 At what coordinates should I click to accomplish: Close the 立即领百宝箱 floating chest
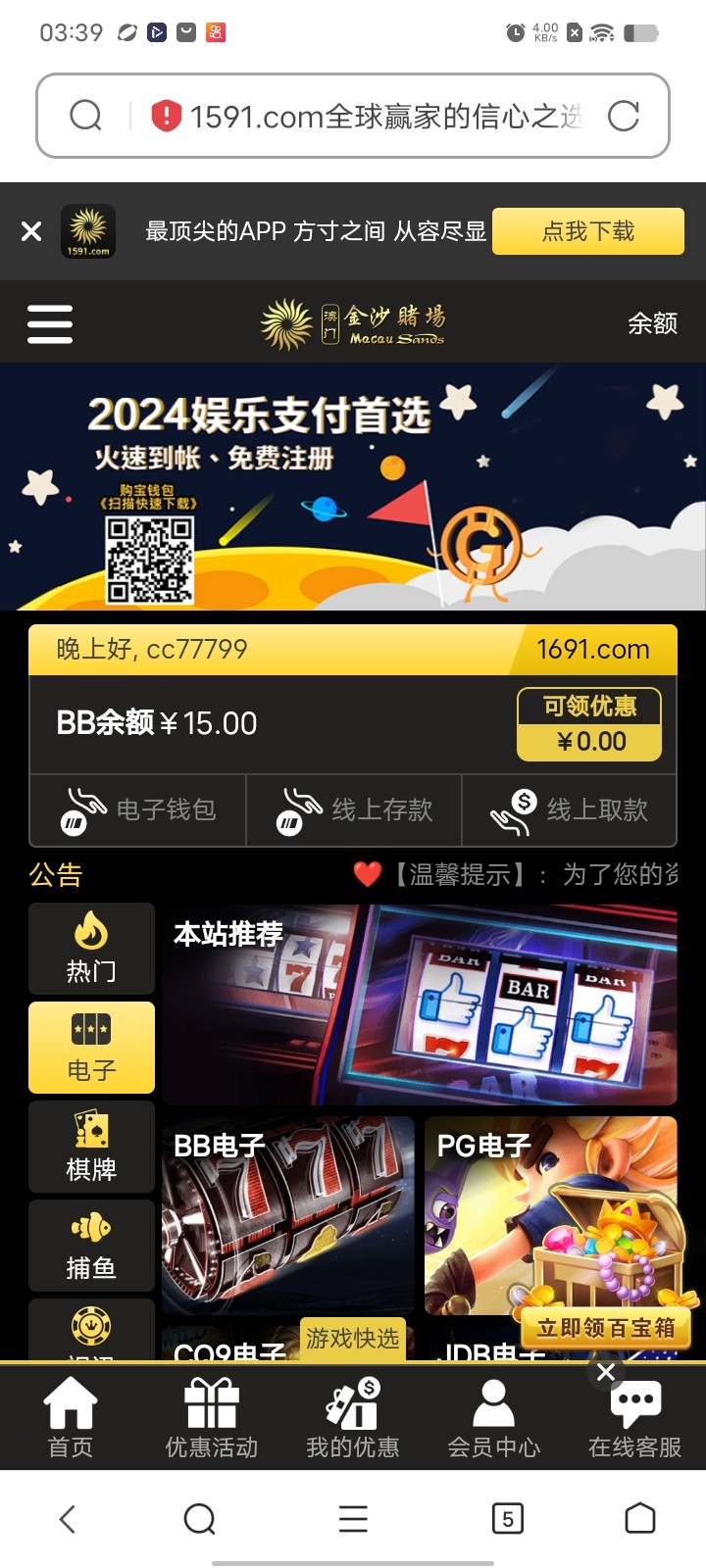pyautogui.click(x=606, y=1372)
